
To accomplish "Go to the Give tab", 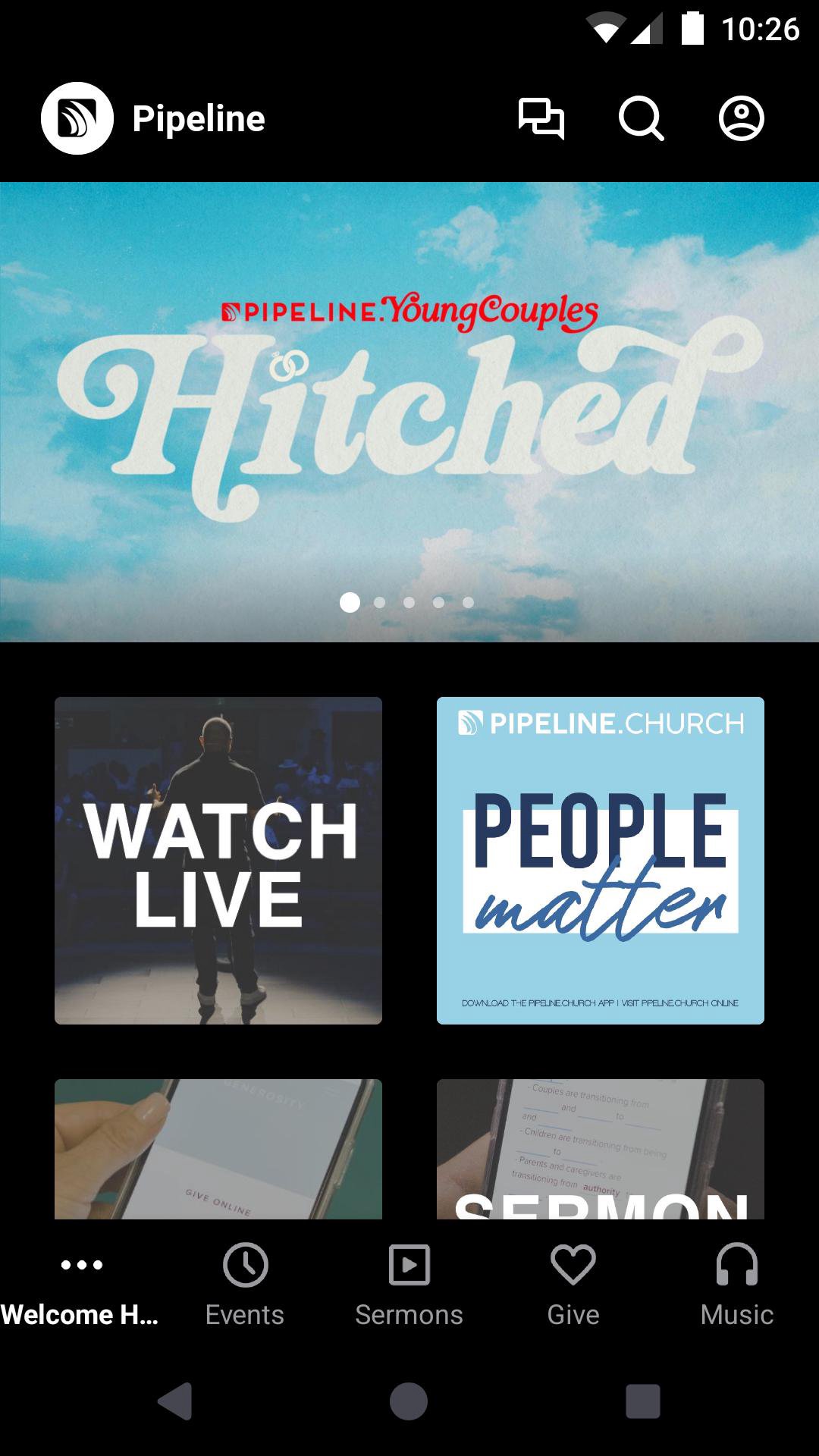I will (x=573, y=1284).
